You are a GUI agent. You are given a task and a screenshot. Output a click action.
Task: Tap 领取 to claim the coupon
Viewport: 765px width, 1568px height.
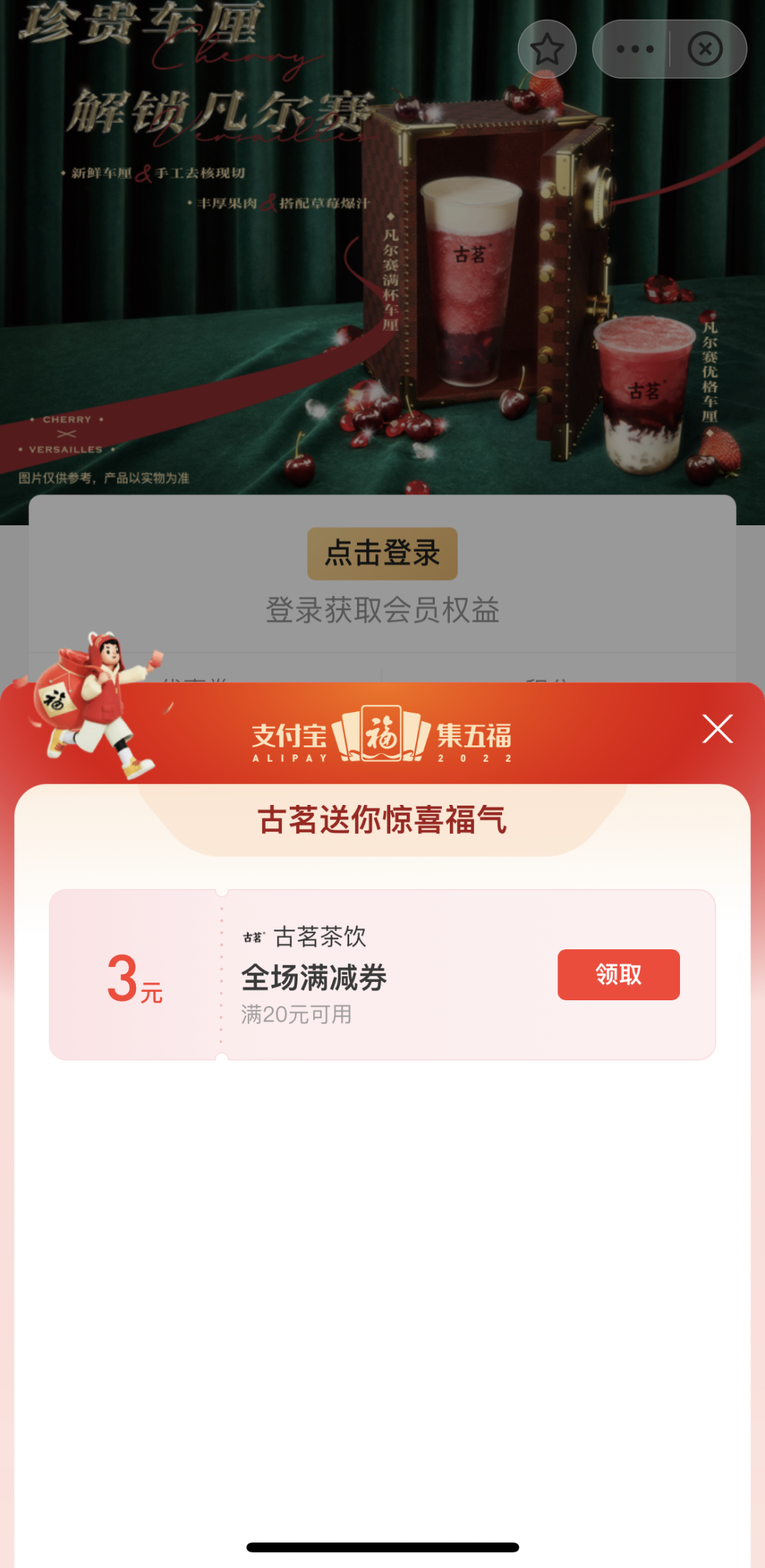coord(618,974)
